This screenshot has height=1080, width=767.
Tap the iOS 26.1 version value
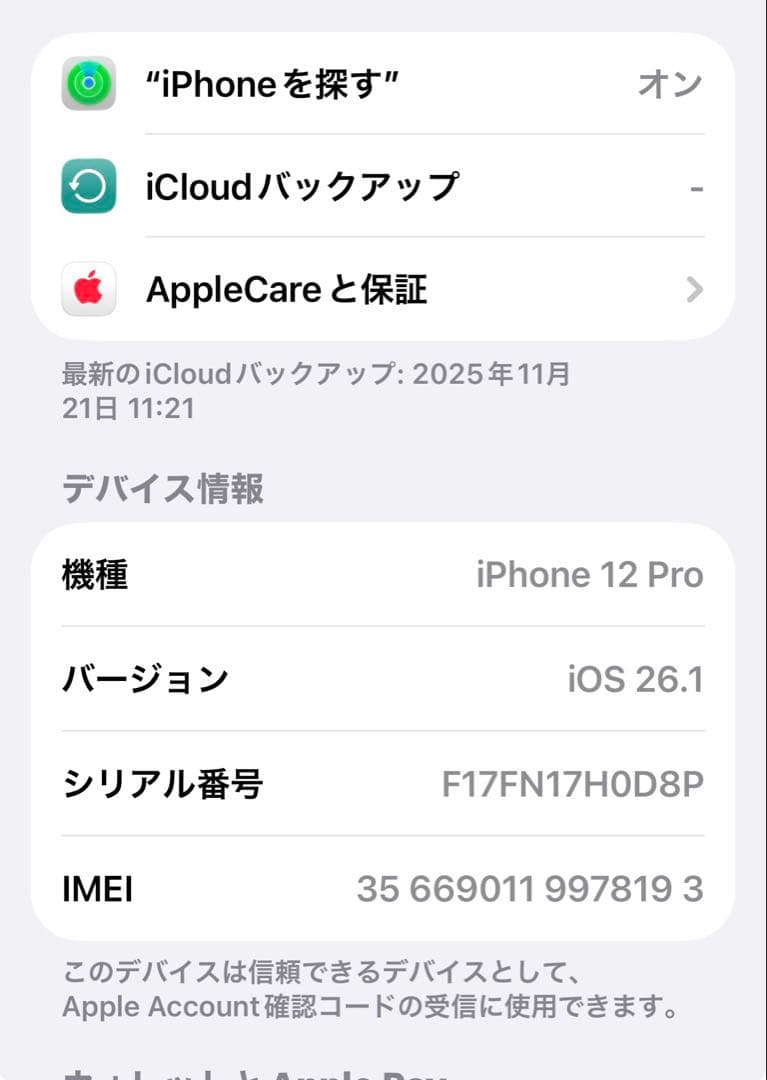pos(634,679)
